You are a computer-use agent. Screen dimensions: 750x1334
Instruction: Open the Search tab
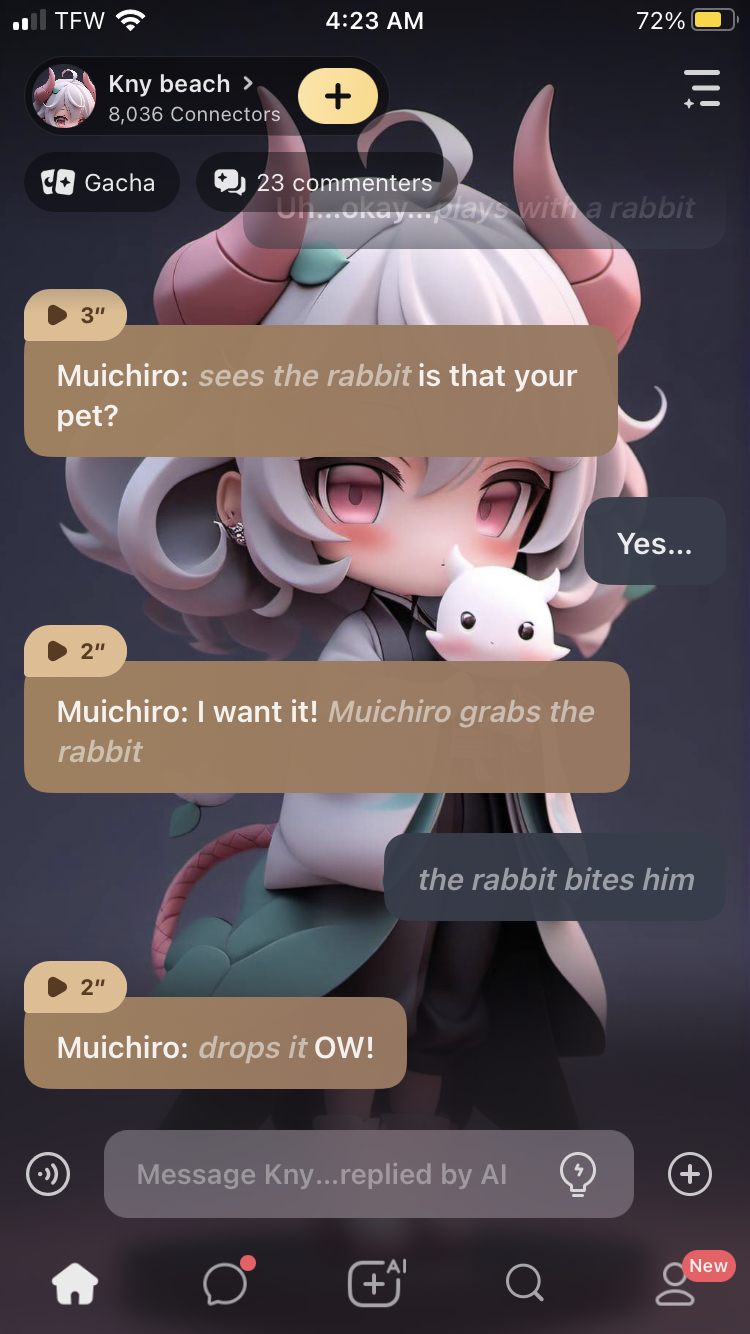(x=524, y=1283)
